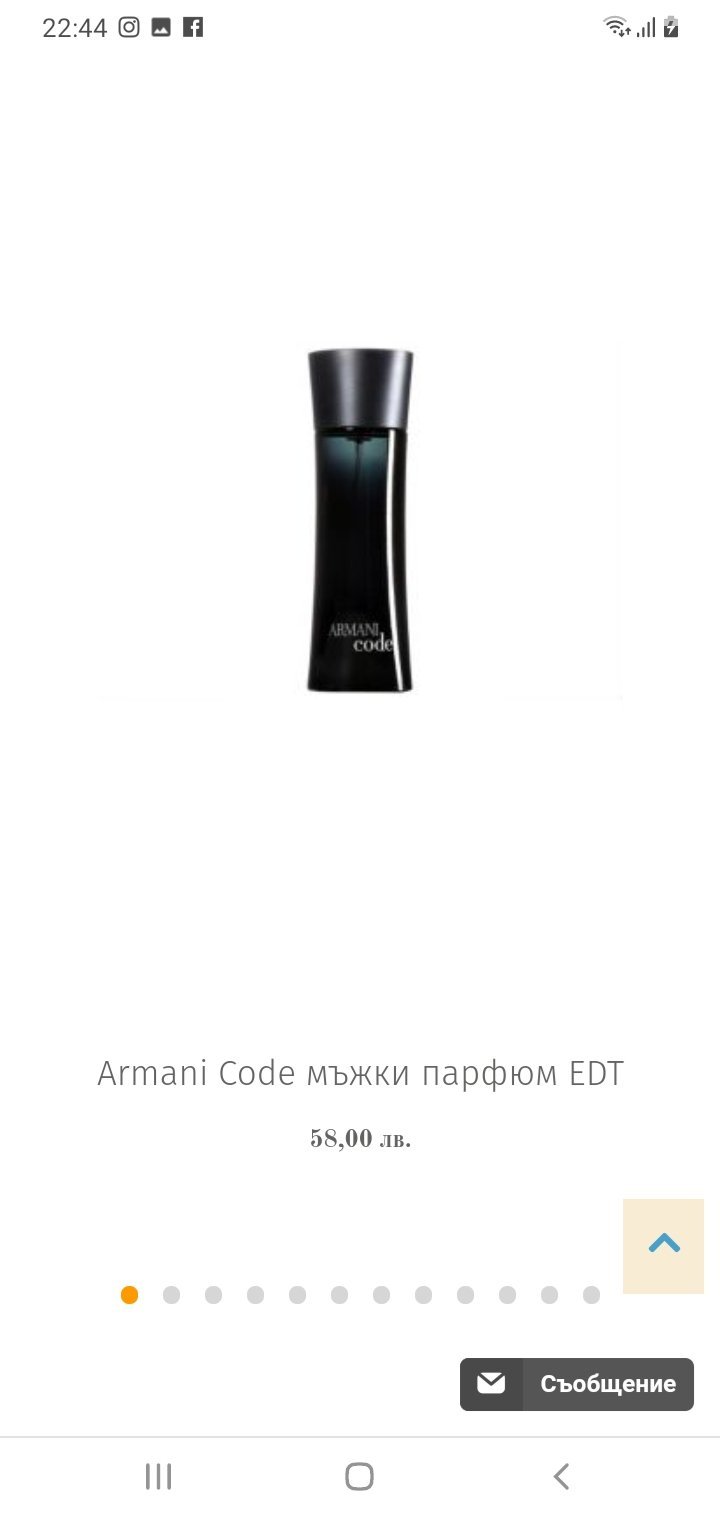This screenshot has height=1520, width=720.
Task: Select the sixth carousel page dot
Action: 339,1295
